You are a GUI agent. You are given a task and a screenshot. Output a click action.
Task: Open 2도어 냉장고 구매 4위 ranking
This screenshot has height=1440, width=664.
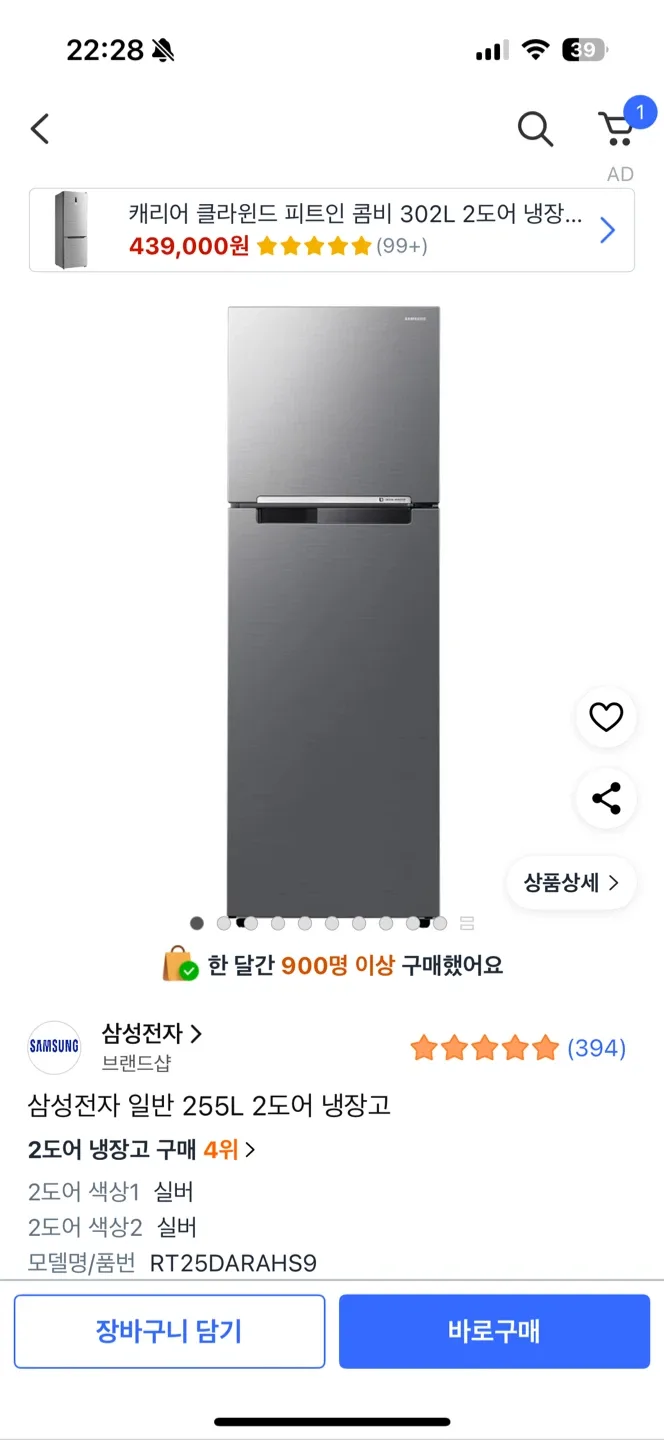click(142, 1150)
